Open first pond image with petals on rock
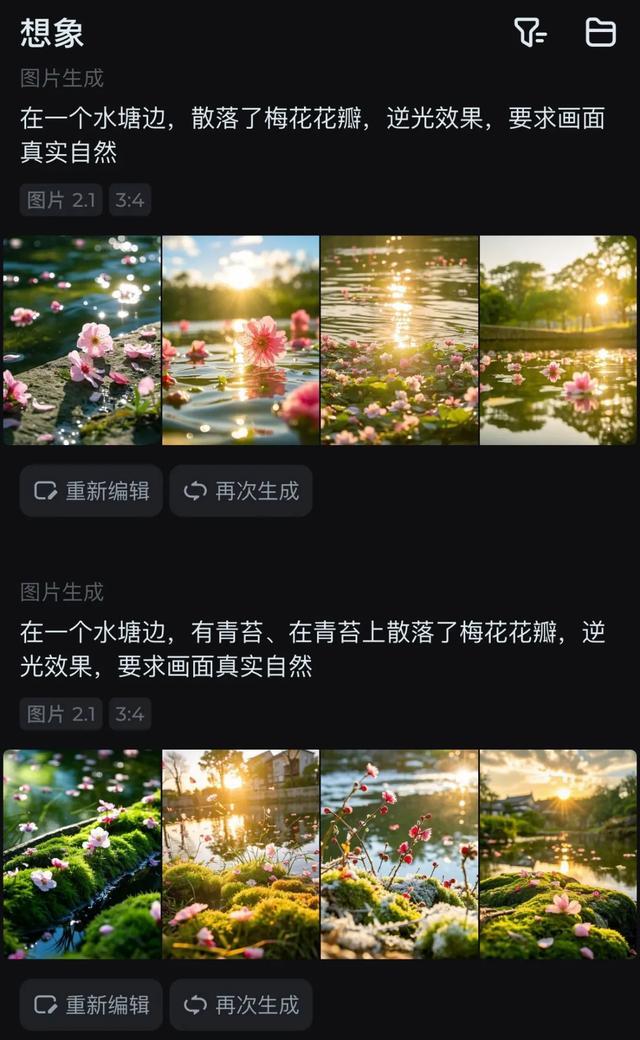Image resolution: width=640 pixels, height=1040 pixels. coord(82,340)
